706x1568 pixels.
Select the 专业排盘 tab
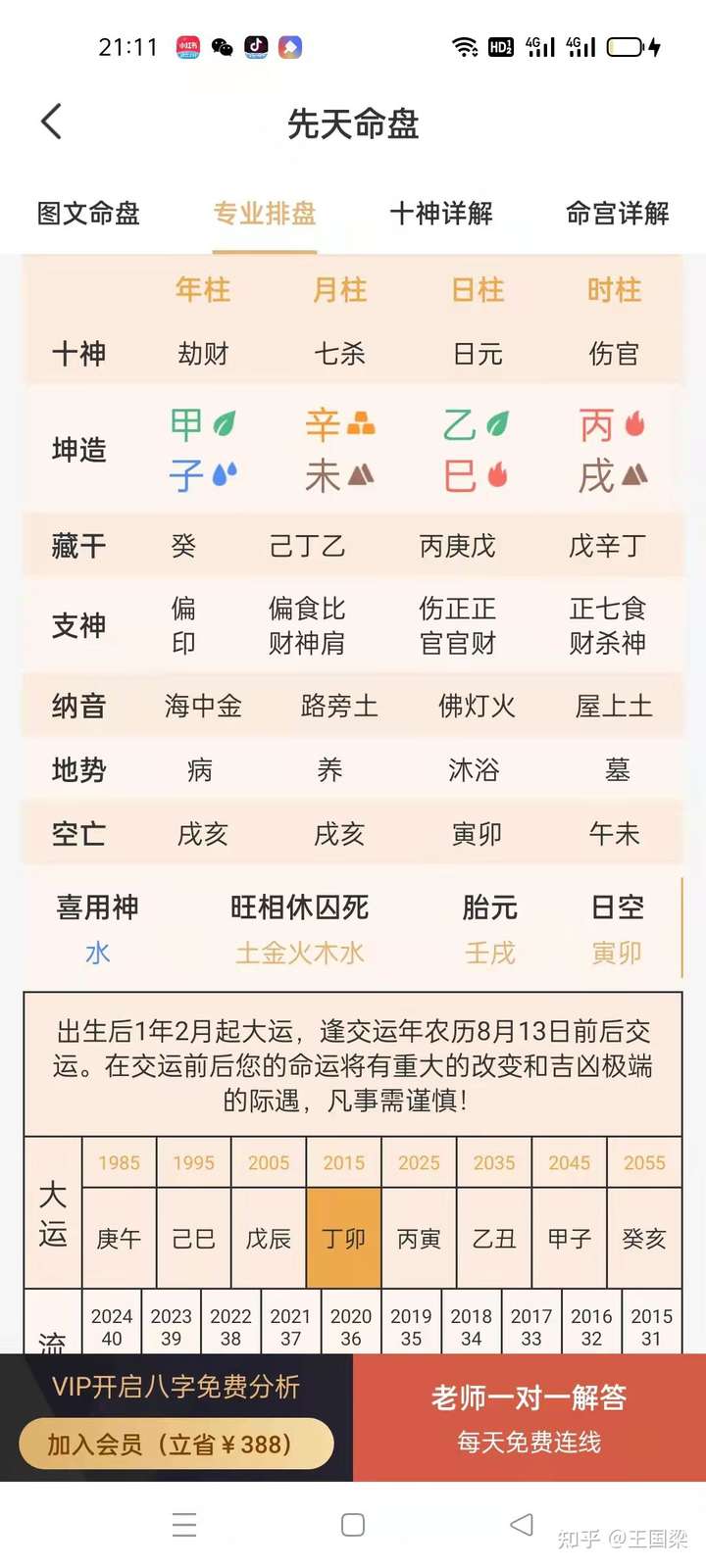[265, 214]
